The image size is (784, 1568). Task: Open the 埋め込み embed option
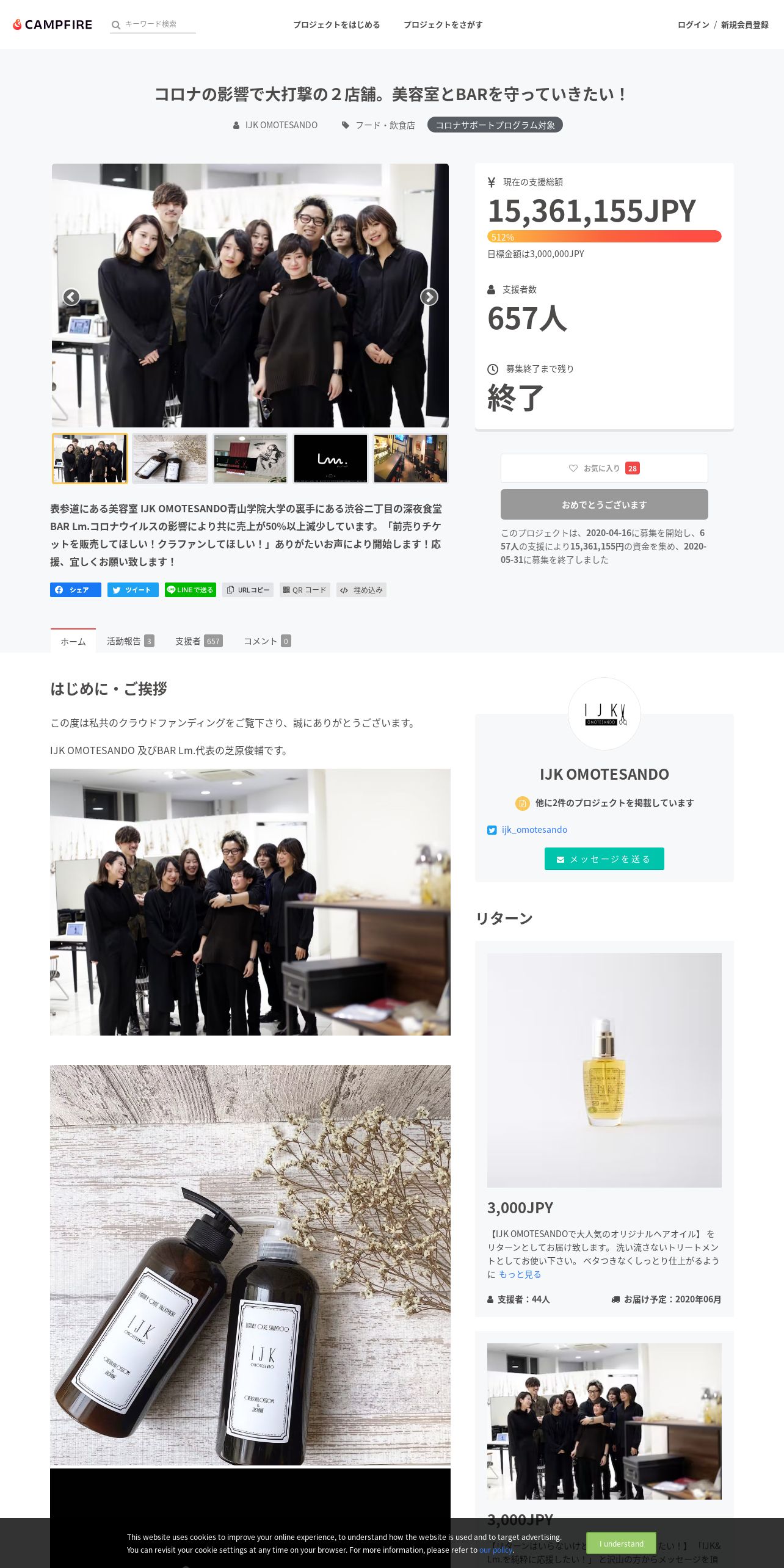click(x=361, y=590)
